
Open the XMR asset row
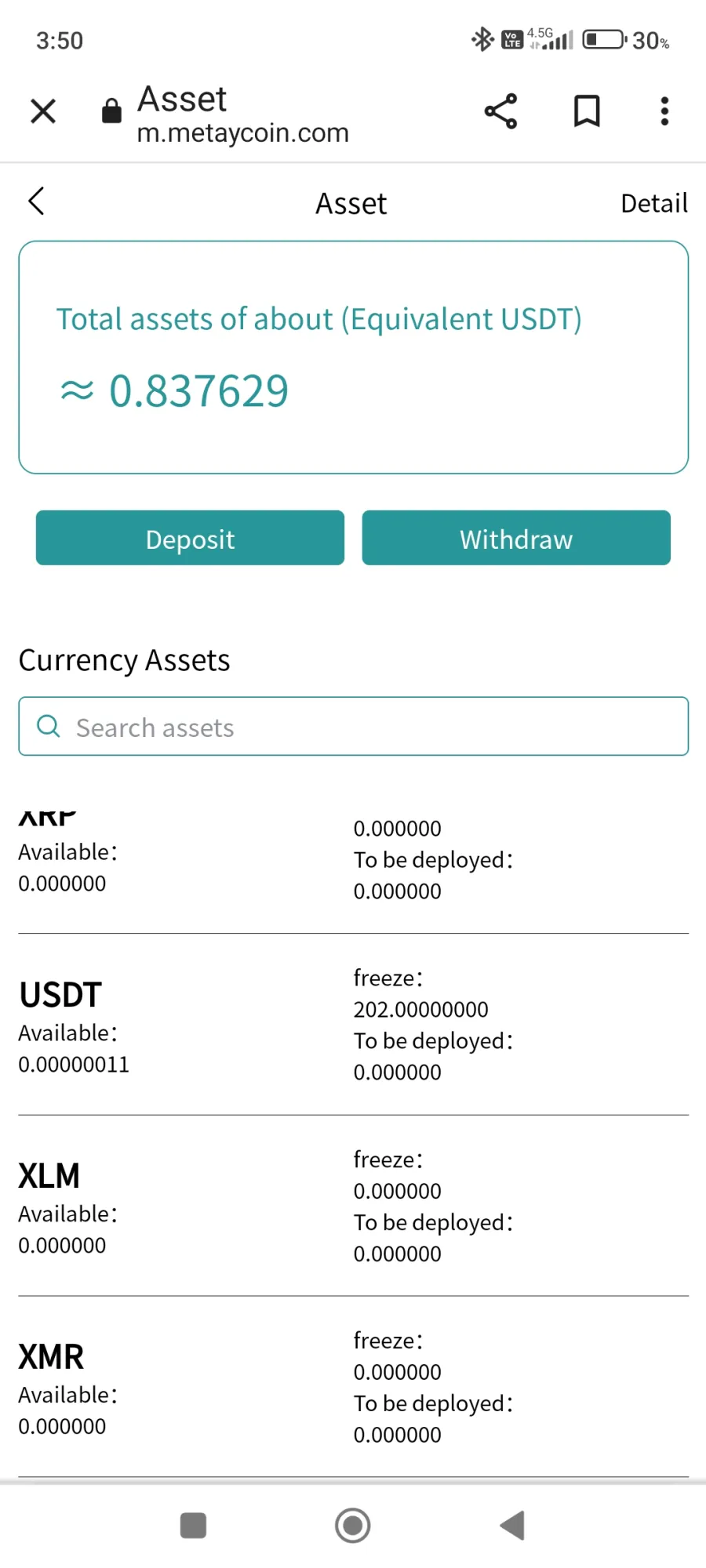[x=354, y=1387]
